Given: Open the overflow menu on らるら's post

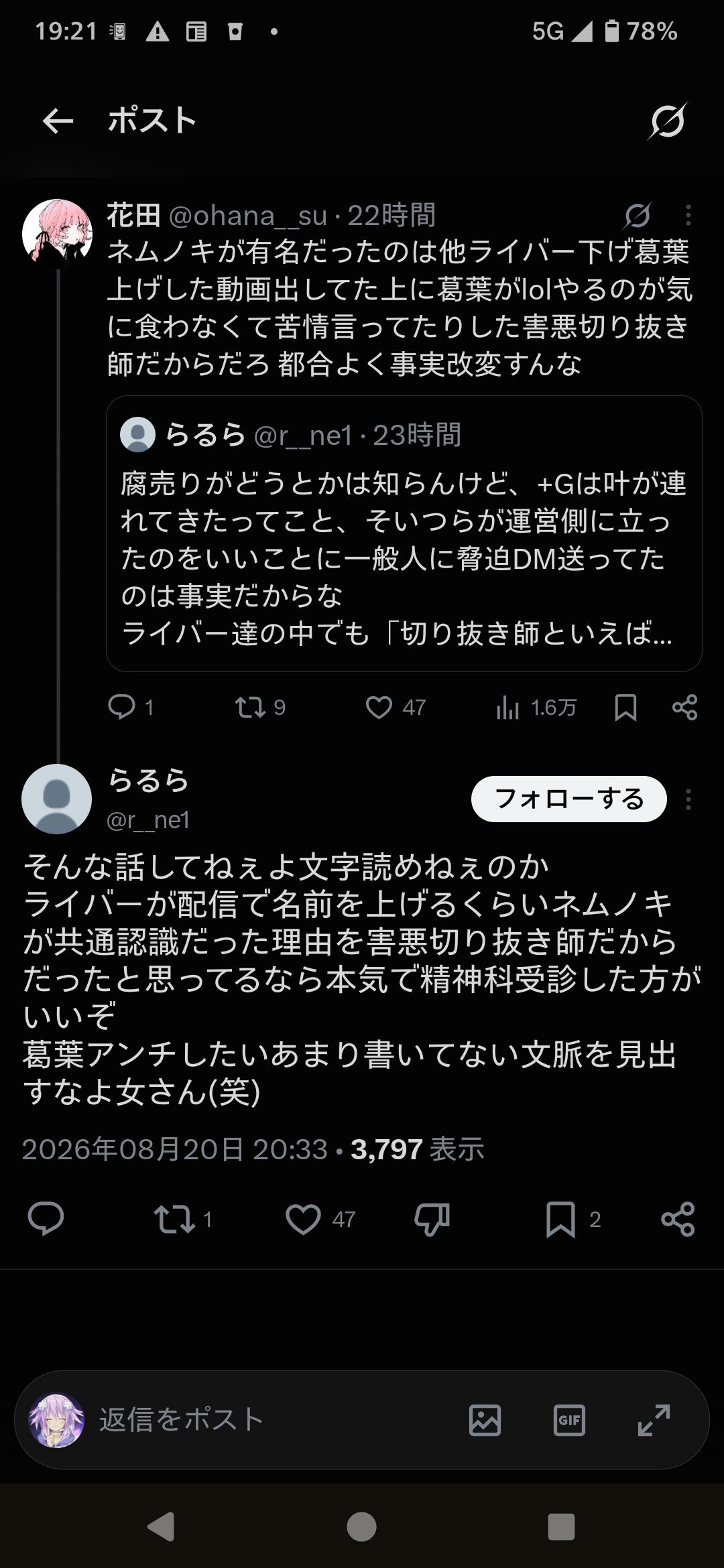Looking at the screenshot, I should pyautogui.click(x=688, y=799).
